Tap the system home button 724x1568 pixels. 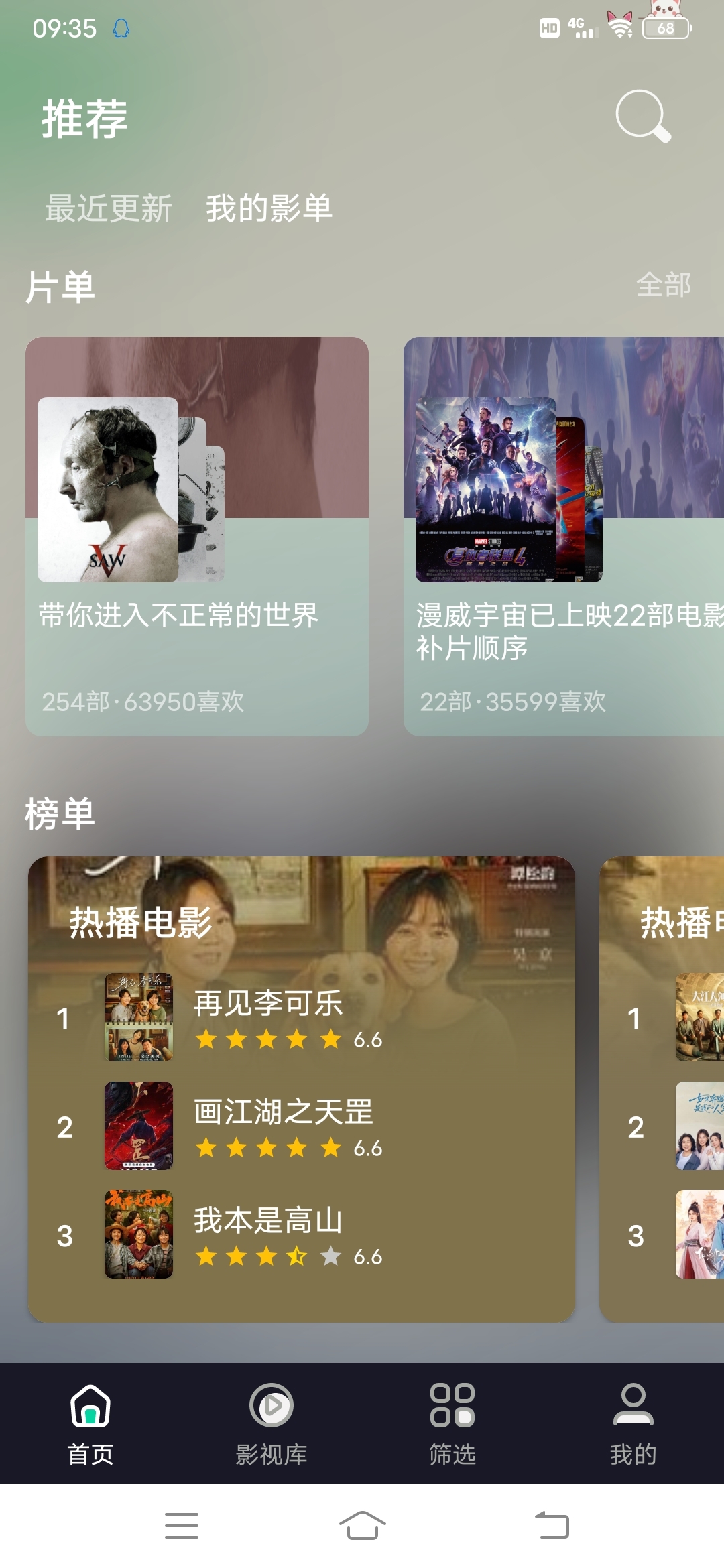coord(362,1526)
